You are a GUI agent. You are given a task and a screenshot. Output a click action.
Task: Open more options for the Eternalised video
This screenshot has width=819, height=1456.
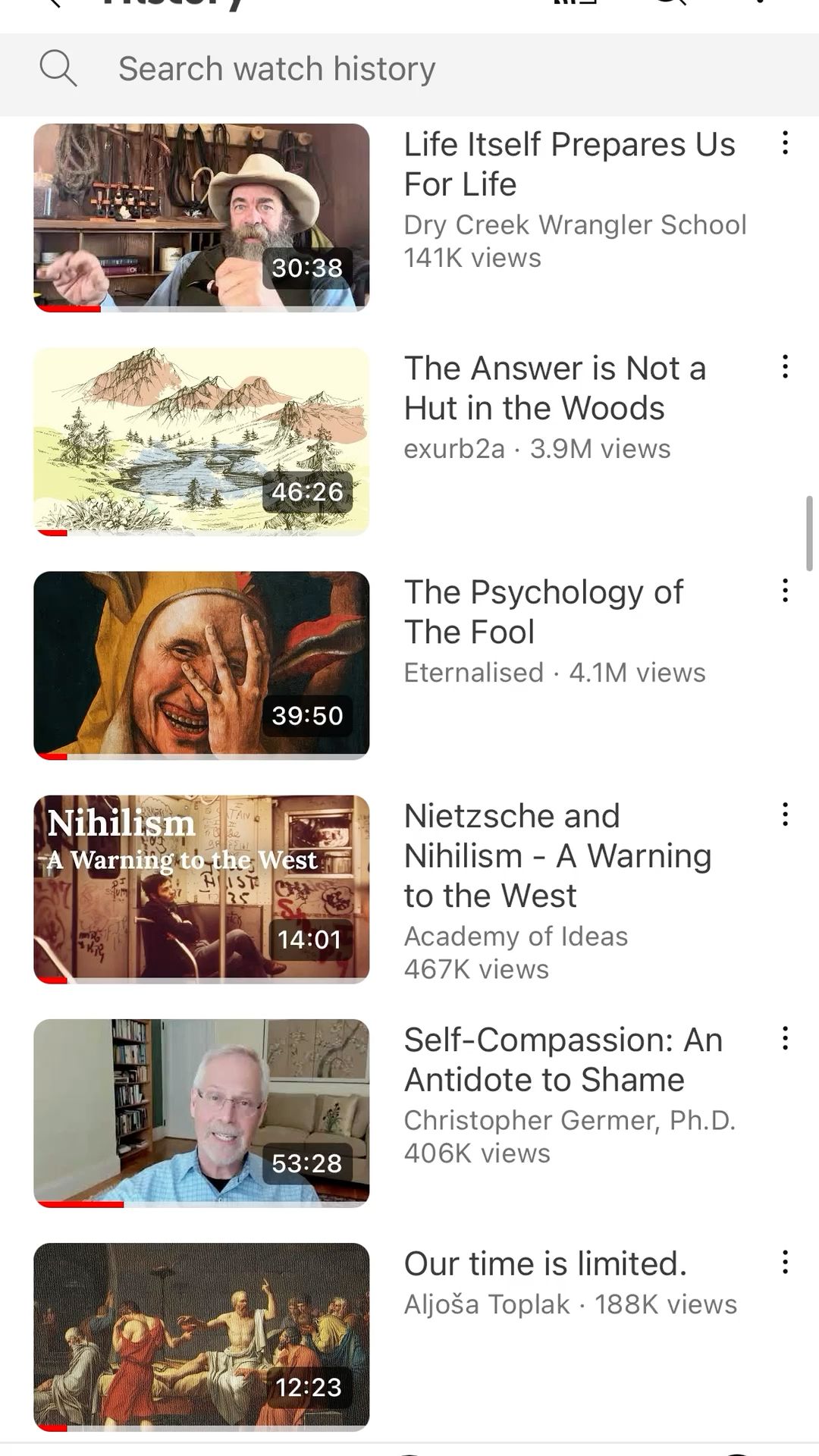785,591
